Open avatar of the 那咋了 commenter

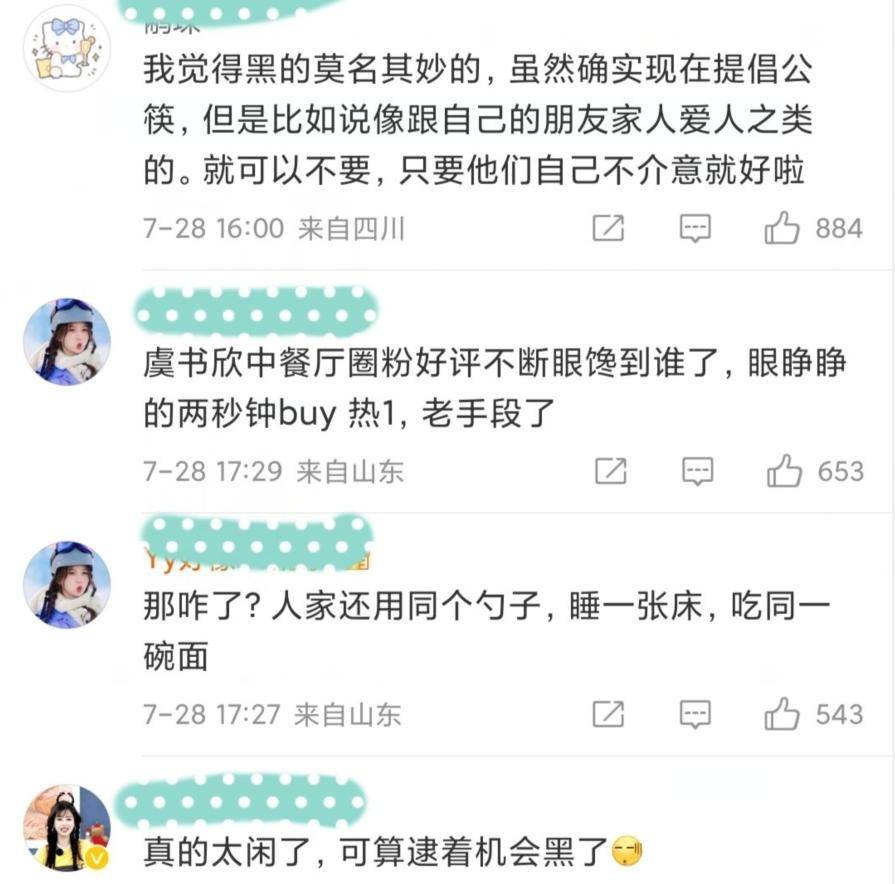point(66,584)
